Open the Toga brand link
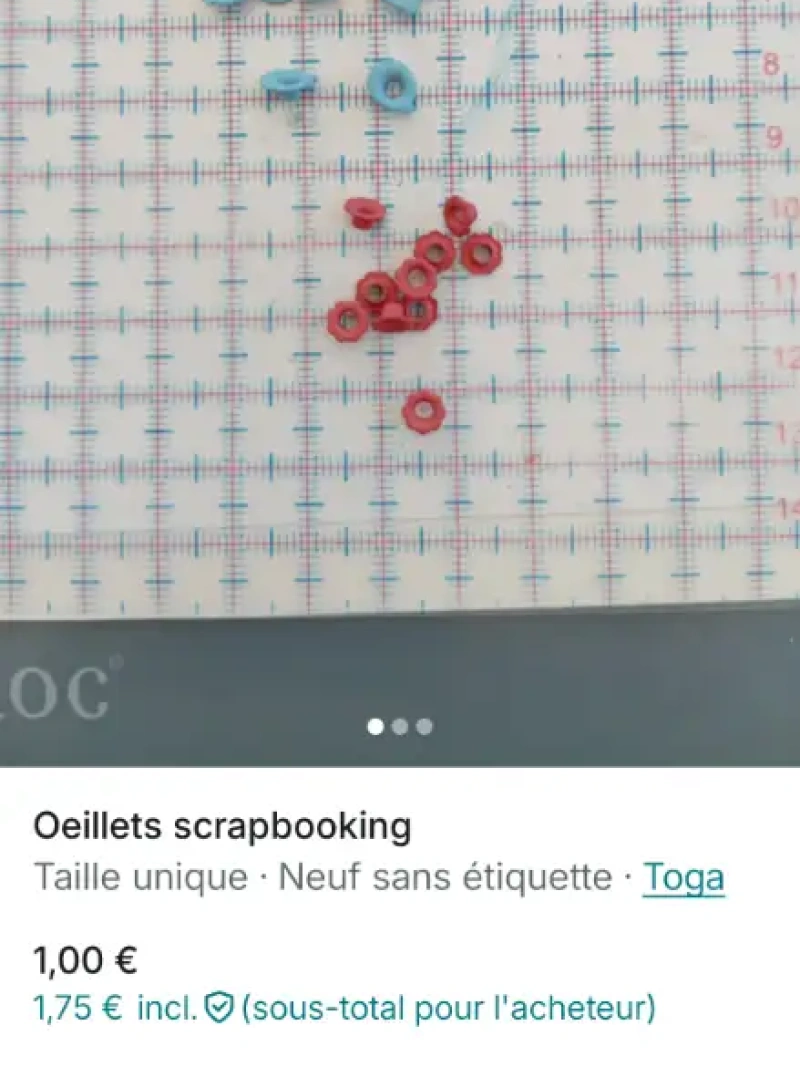800x1067 pixels. [683, 878]
